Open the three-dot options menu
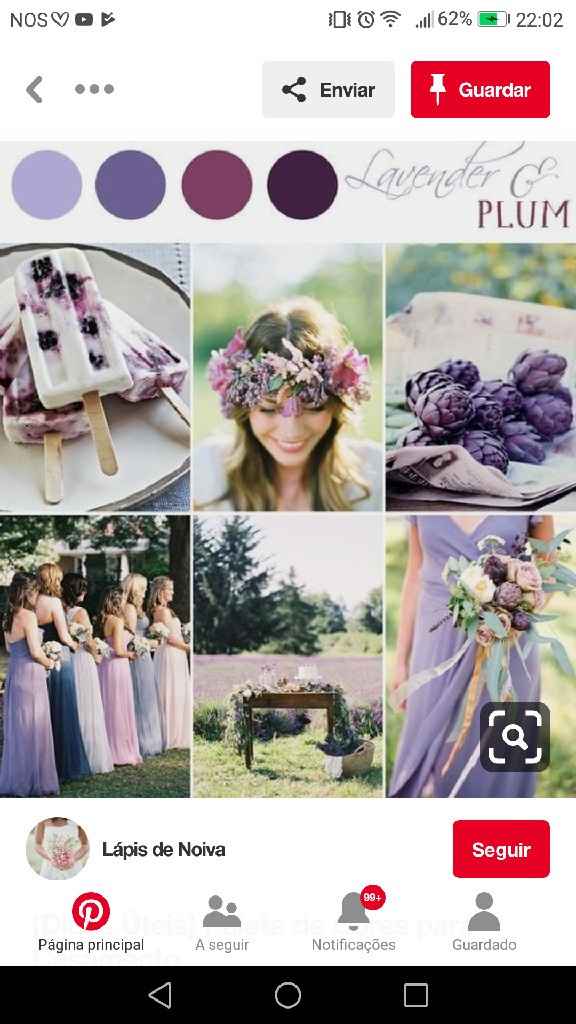576x1024 pixels. coord(95,89)
